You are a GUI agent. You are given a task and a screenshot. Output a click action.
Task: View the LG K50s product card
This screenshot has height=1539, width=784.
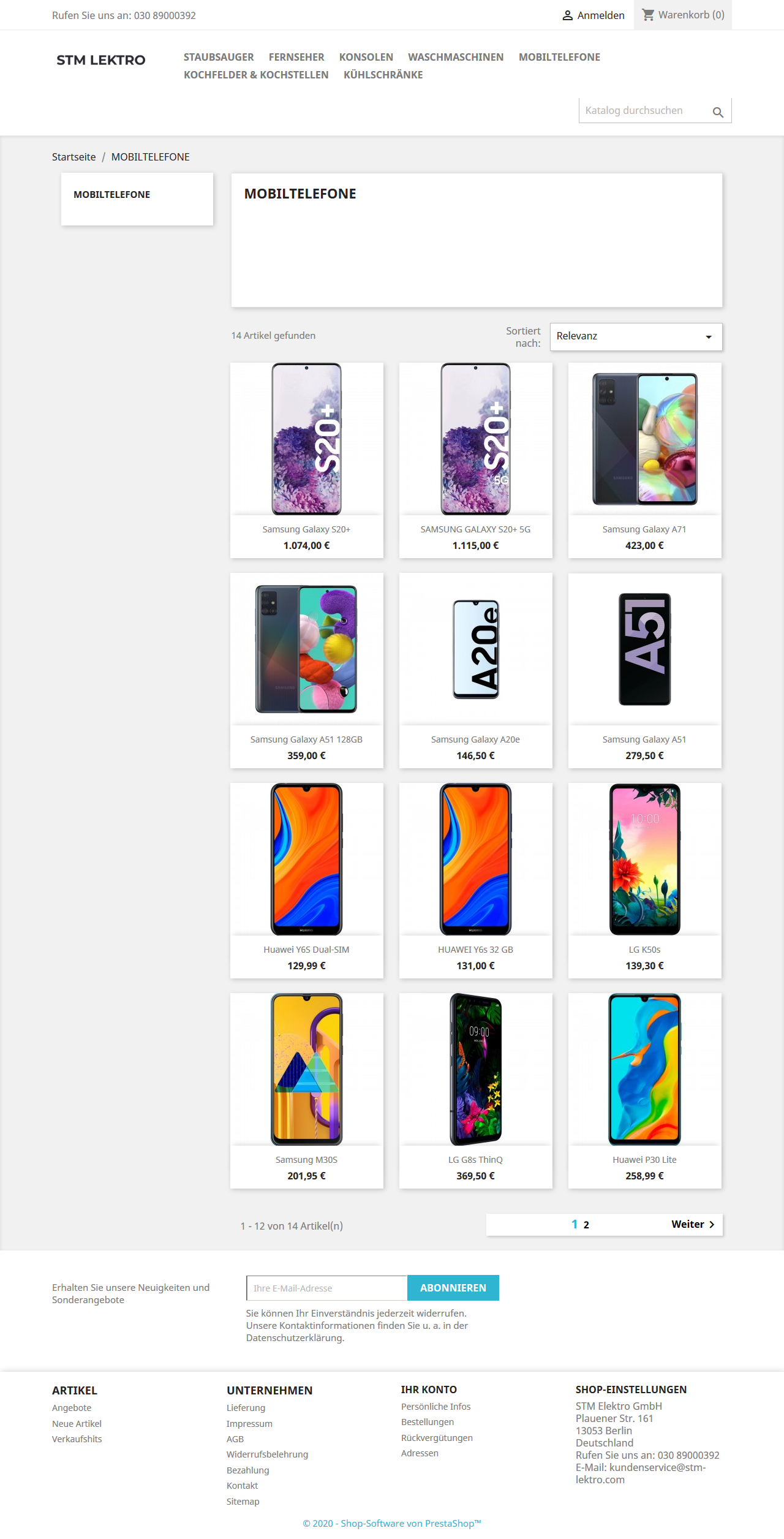tap(644, 880)
